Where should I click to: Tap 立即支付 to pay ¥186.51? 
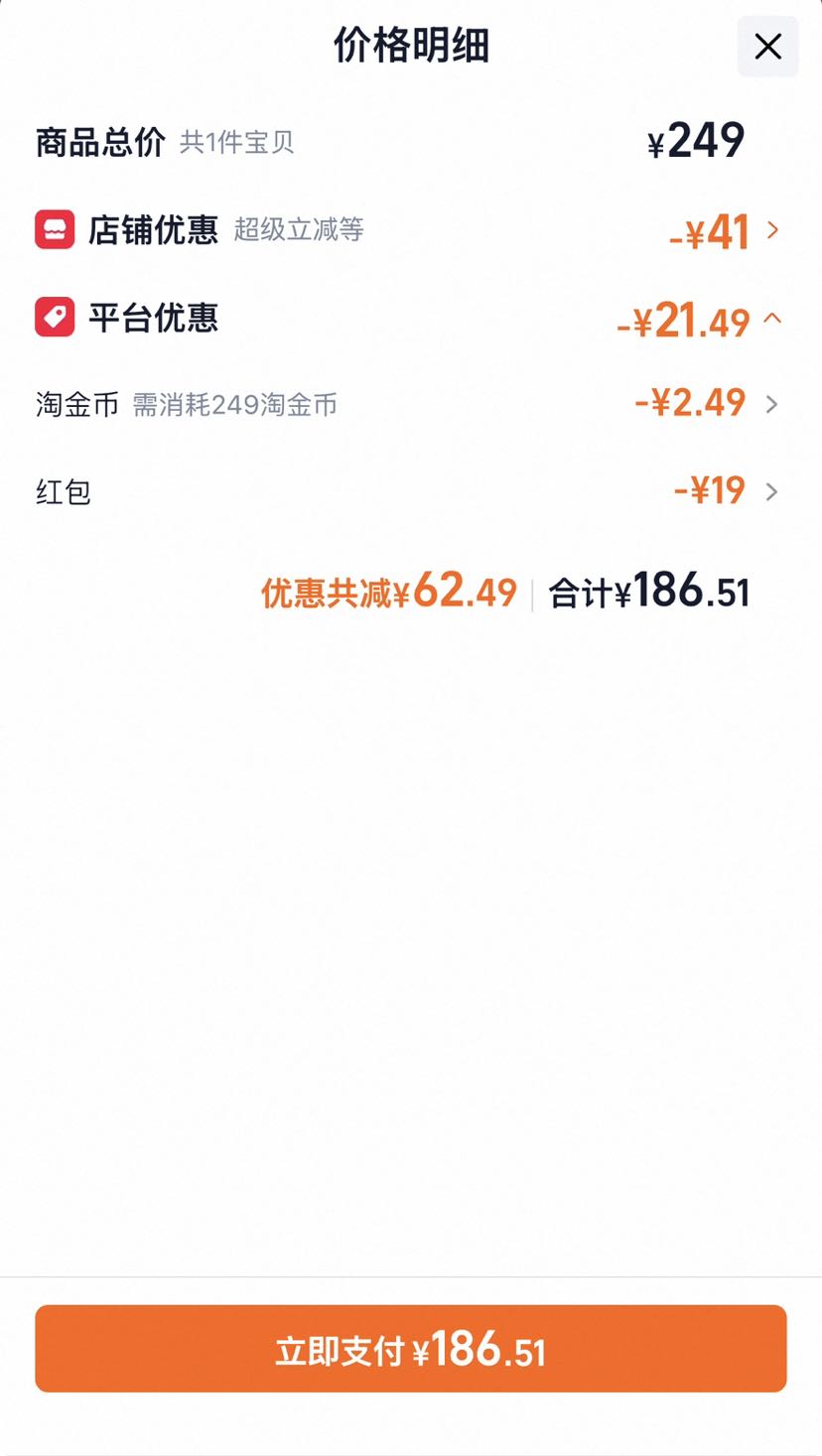tap(411, 1349)
